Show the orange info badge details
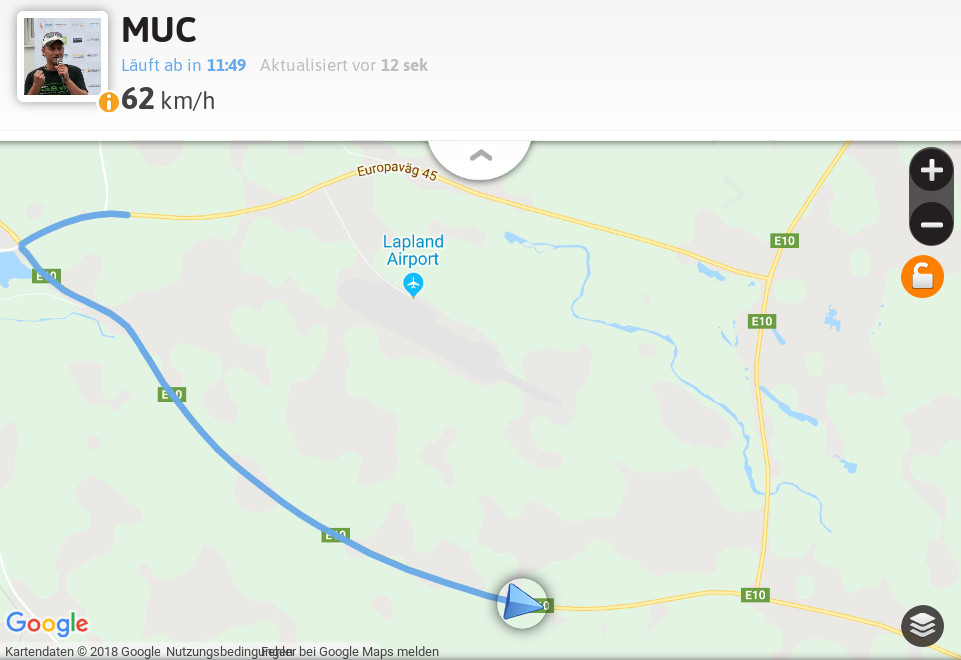 [x=108, y=102]
